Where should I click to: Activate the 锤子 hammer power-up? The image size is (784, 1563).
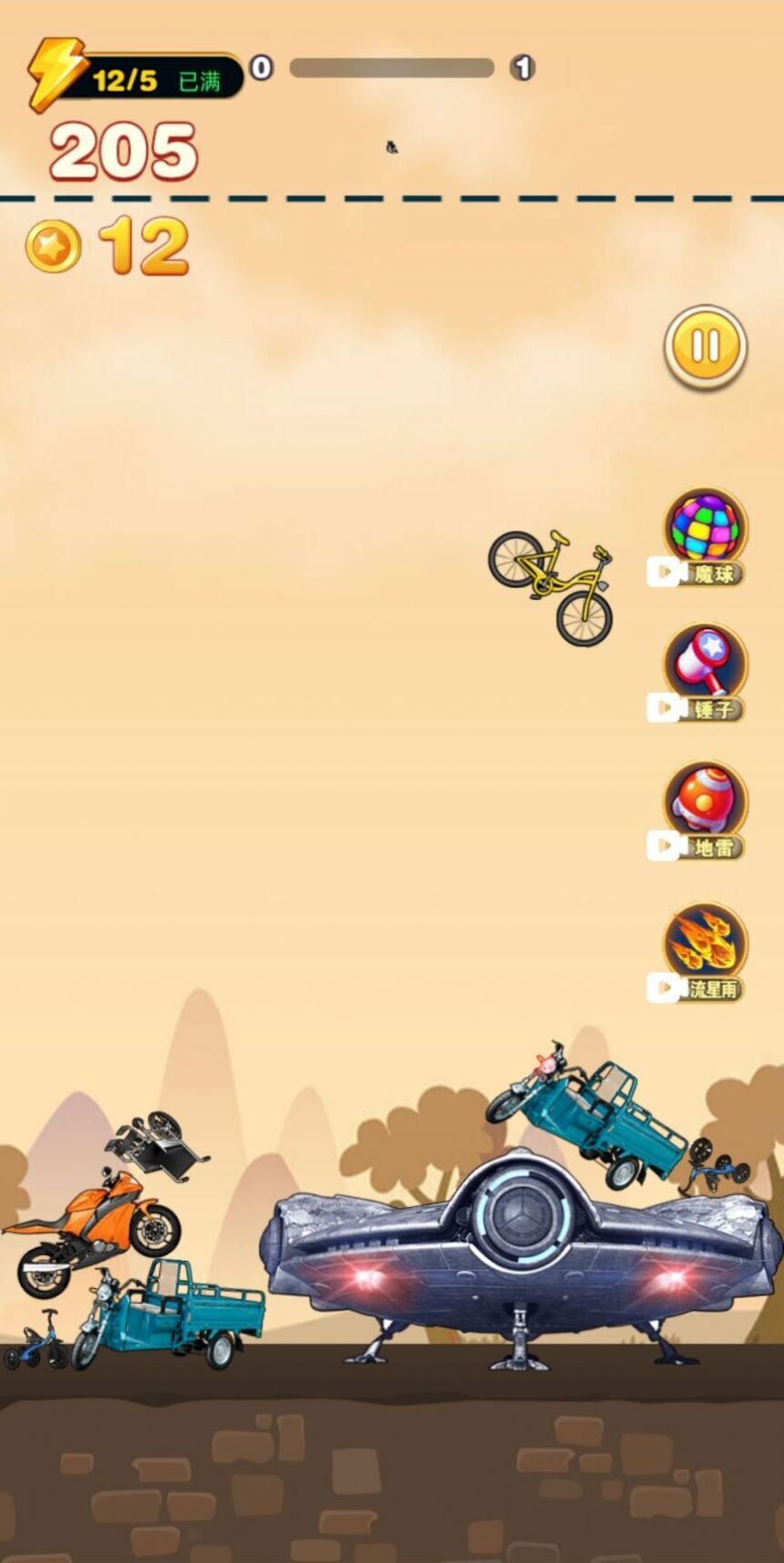click(704, 666)
